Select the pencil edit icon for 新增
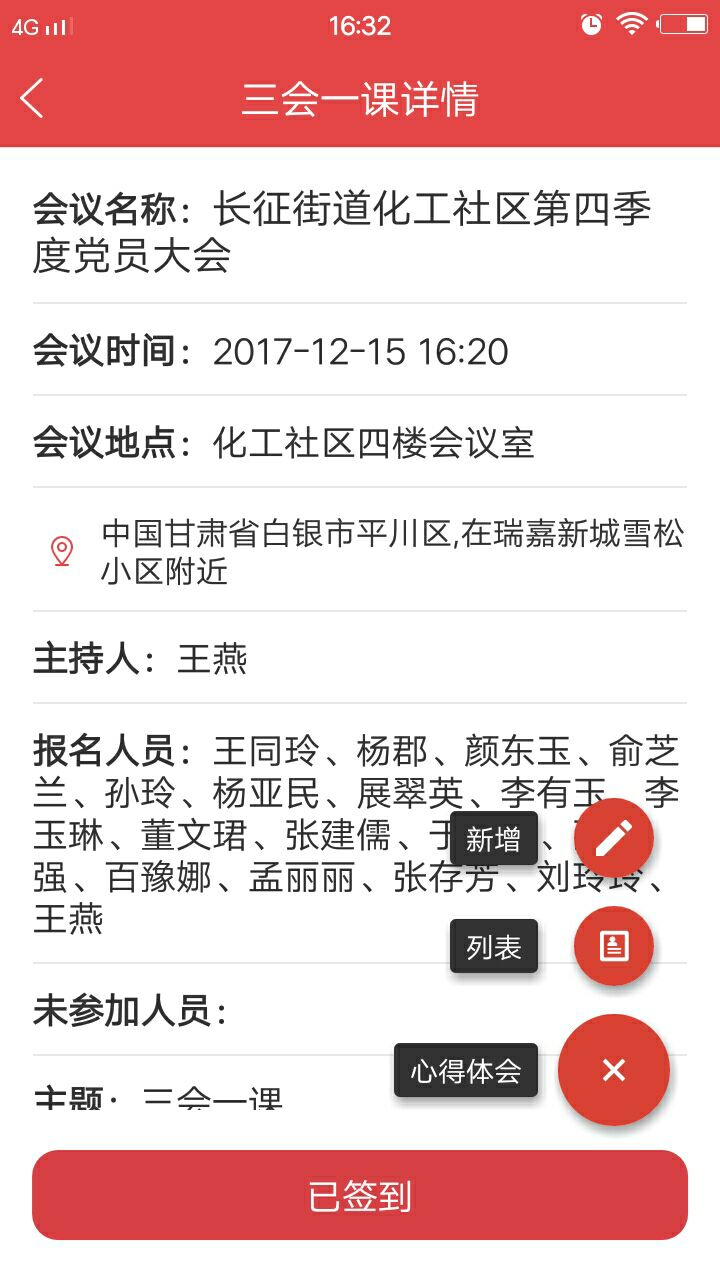This screenshot has height=1280, width=720. point(614,837)
